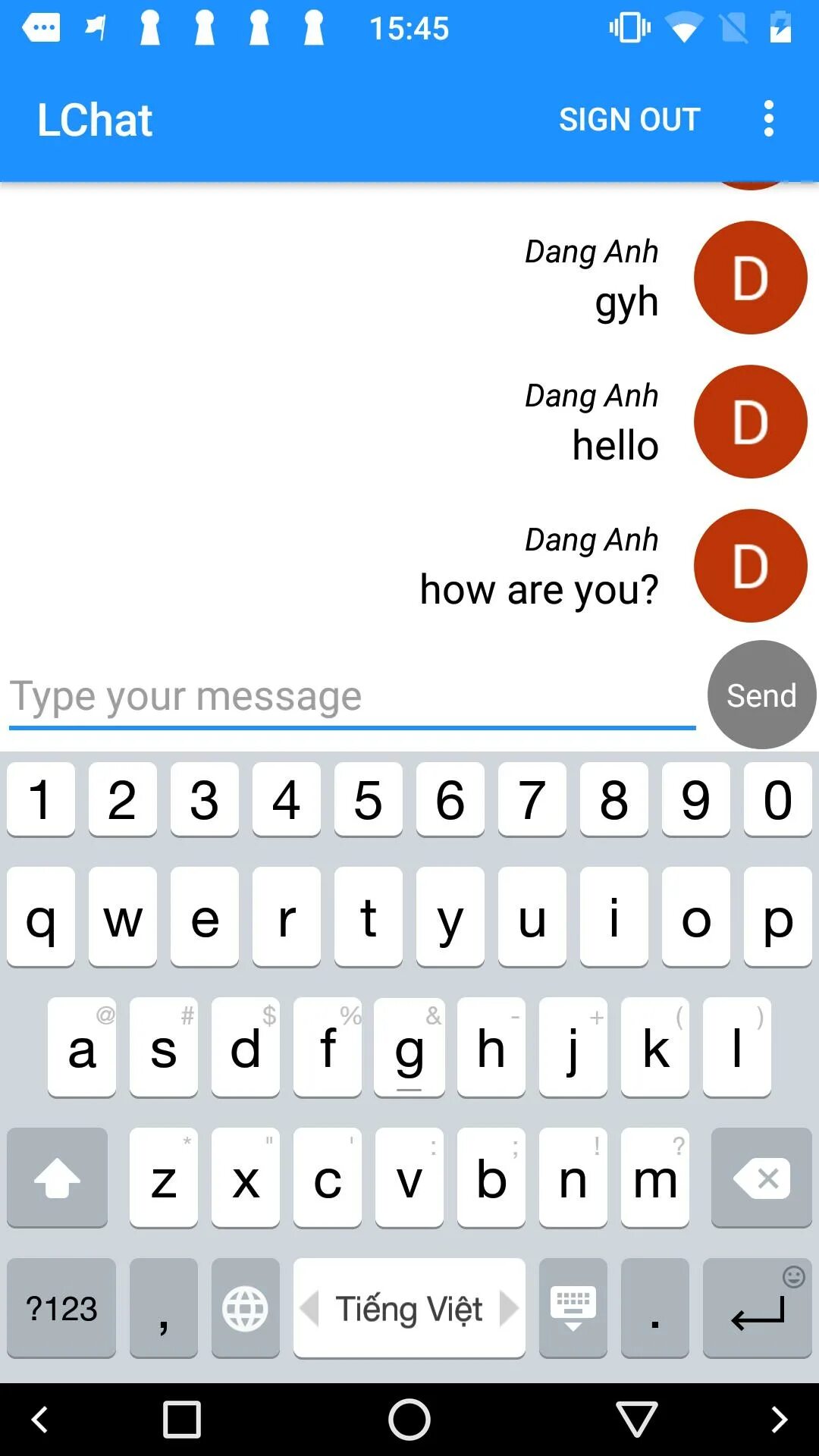The height and width of the screenshot is (1456, 819).
Task: Enable the shift key
Action: pos(57,1178)
